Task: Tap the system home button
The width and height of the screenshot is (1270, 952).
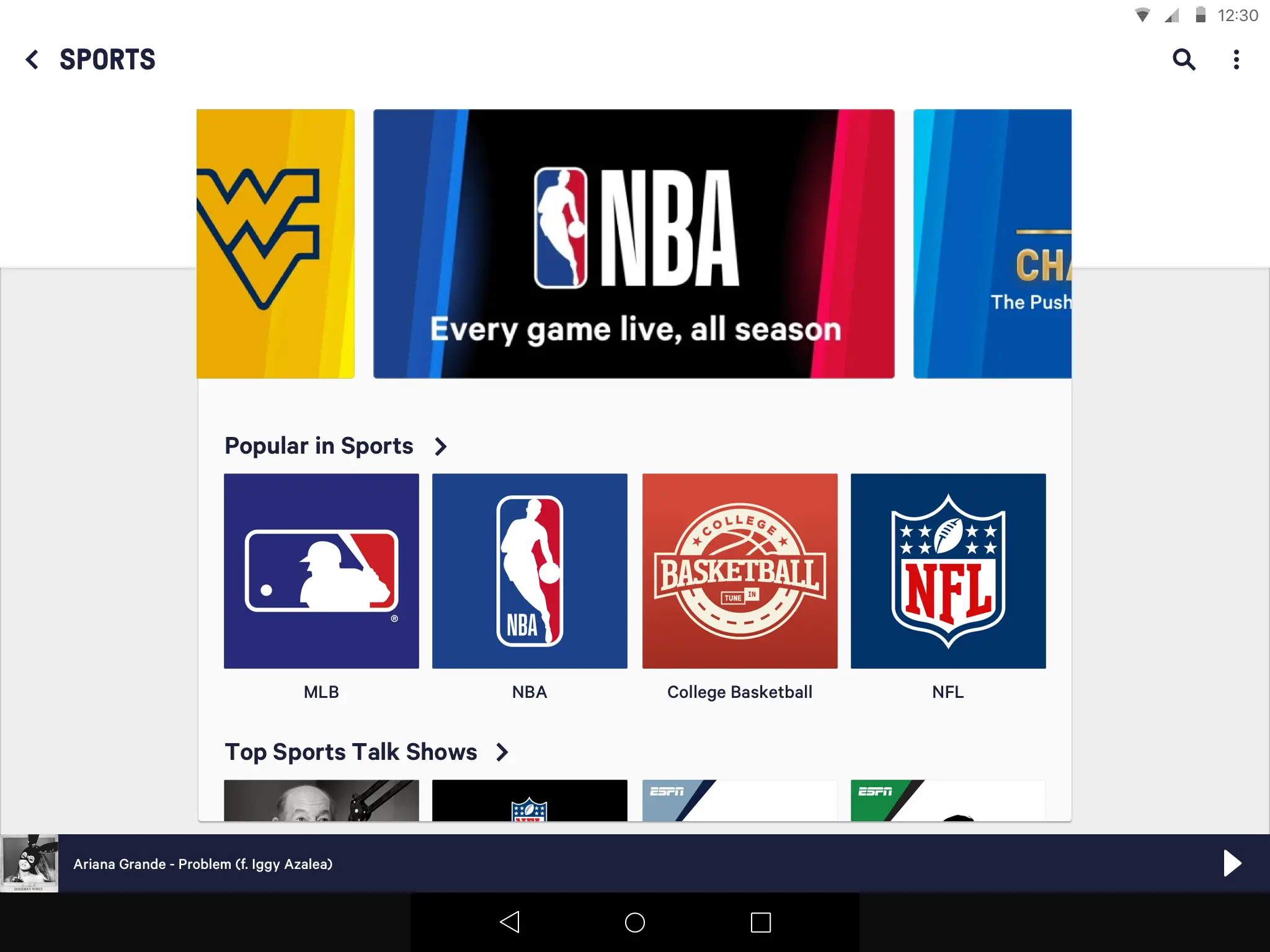Action: [634, 922]
